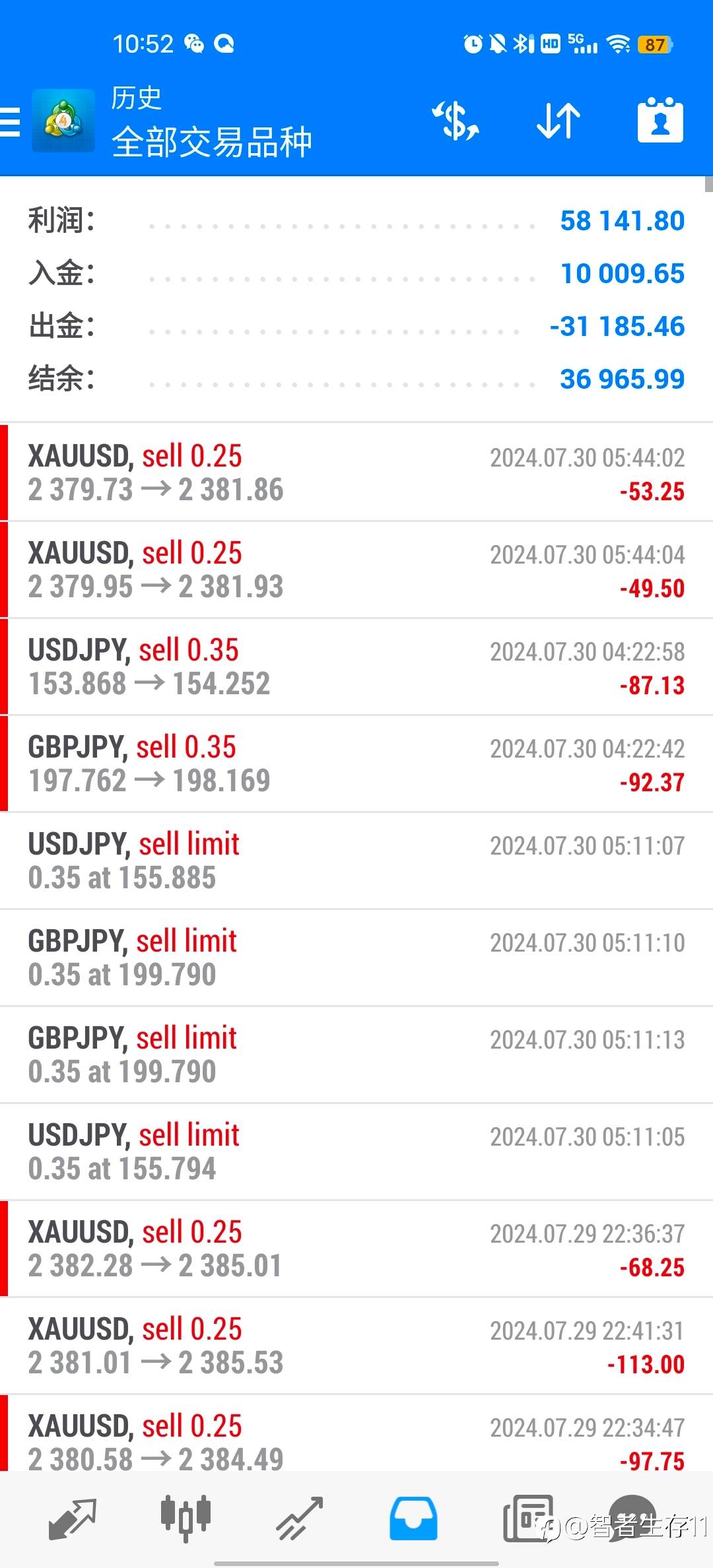Viewport: 713px width, 1568px height.
Task: Show details of USDJPY sell losing -87.13
Action: click(356, 667)
